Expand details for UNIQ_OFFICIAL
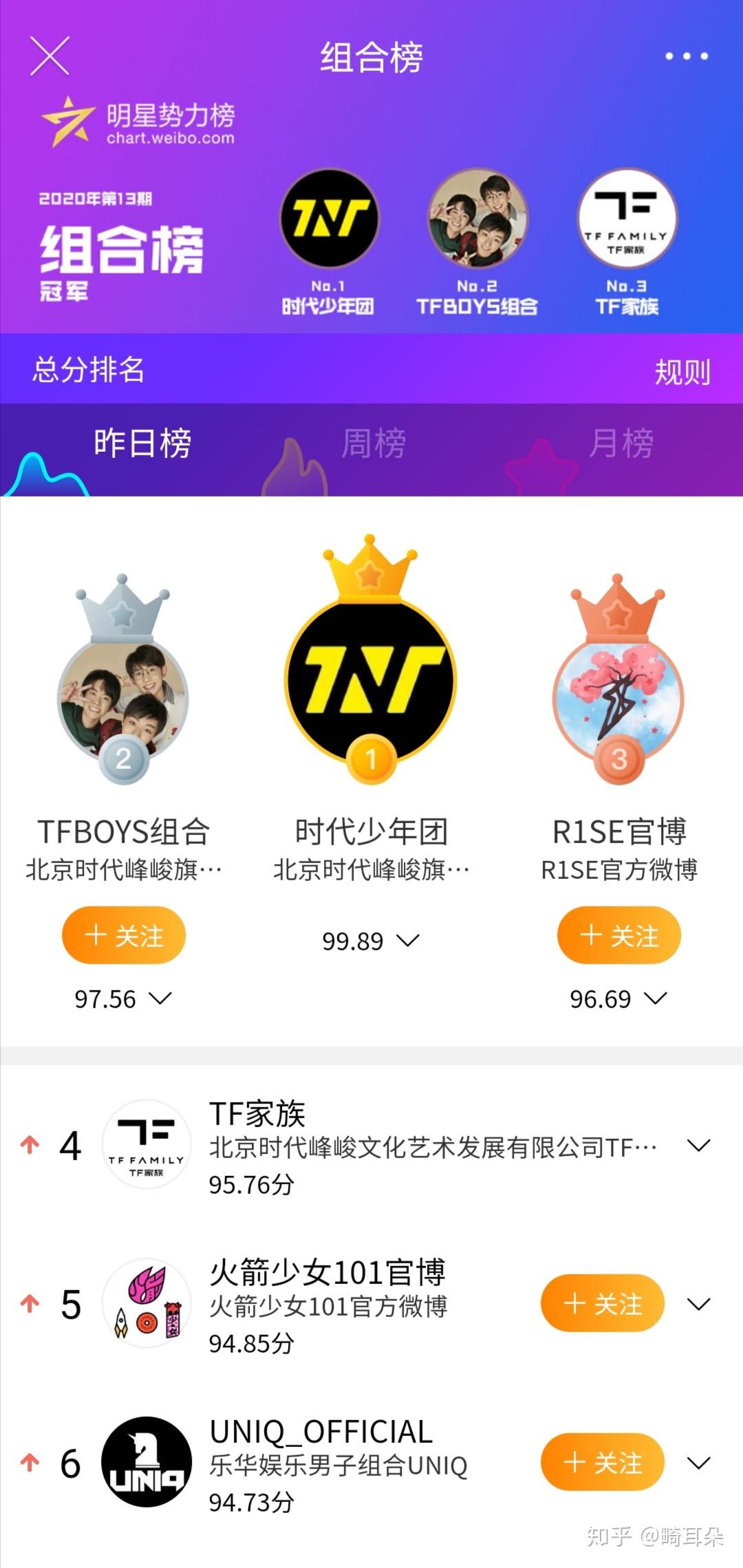Screen dimensions: 743x1568 [699, 1463]
